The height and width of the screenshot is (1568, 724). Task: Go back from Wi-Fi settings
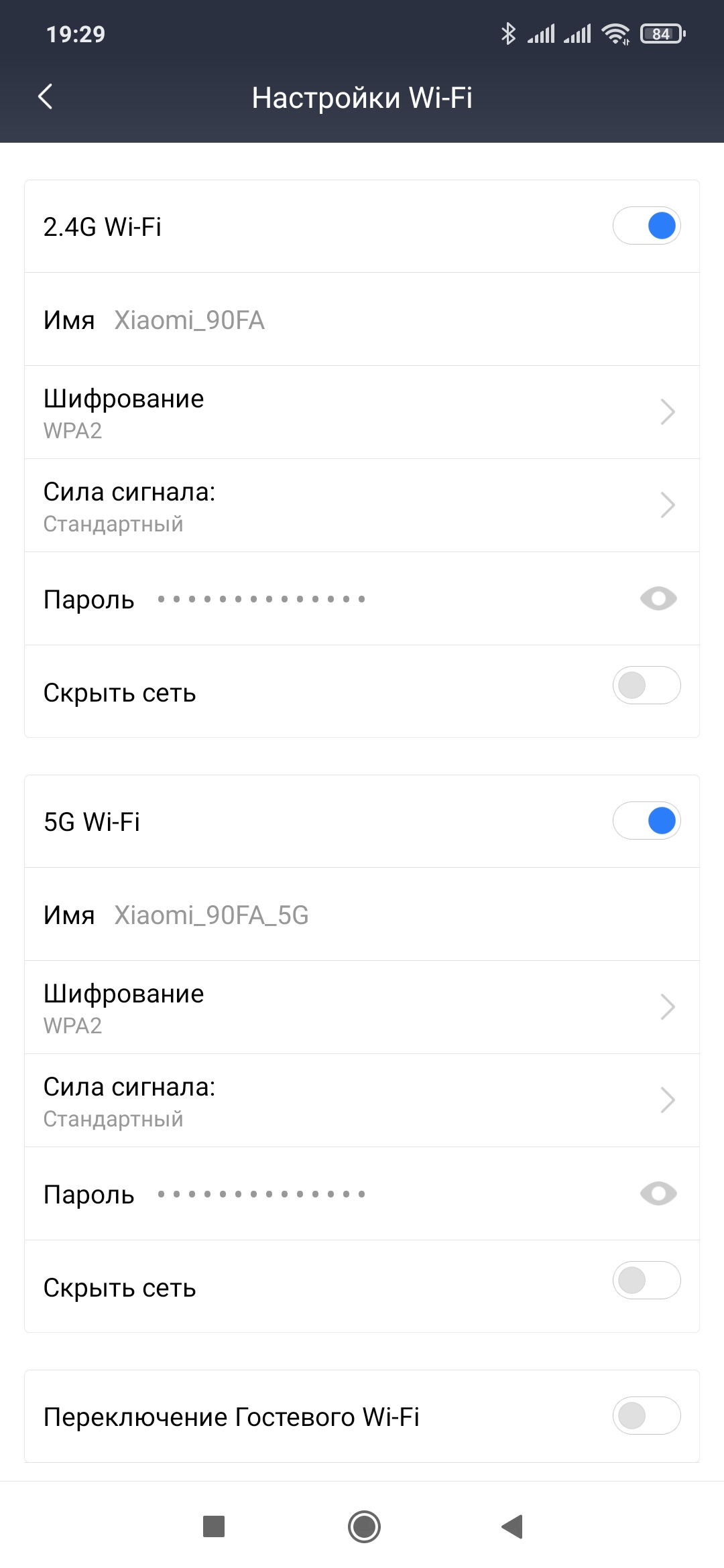pyautogui.click(x=46, y=97)
